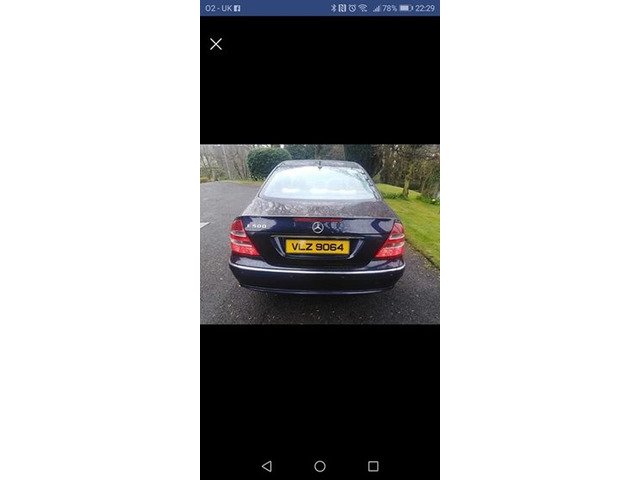Open the recent apps view
Viewport: 640px width, 480px height.
(x=373, y=466)
